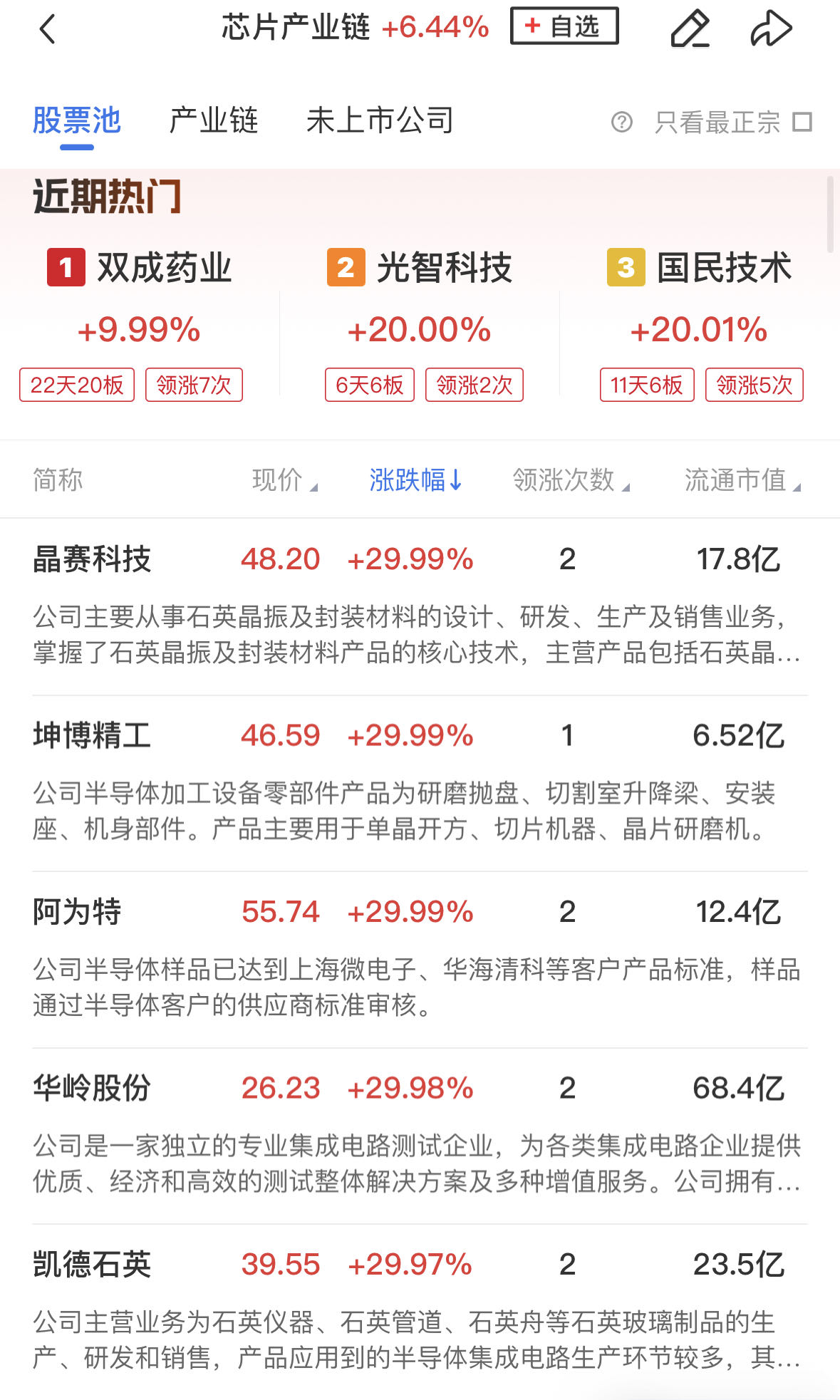The width and height of the screenshot is (840, 1400).
Task: Add 芯片产业链 to 自选 watchlist
Action: pyautogui.click(x=564, y=27)
